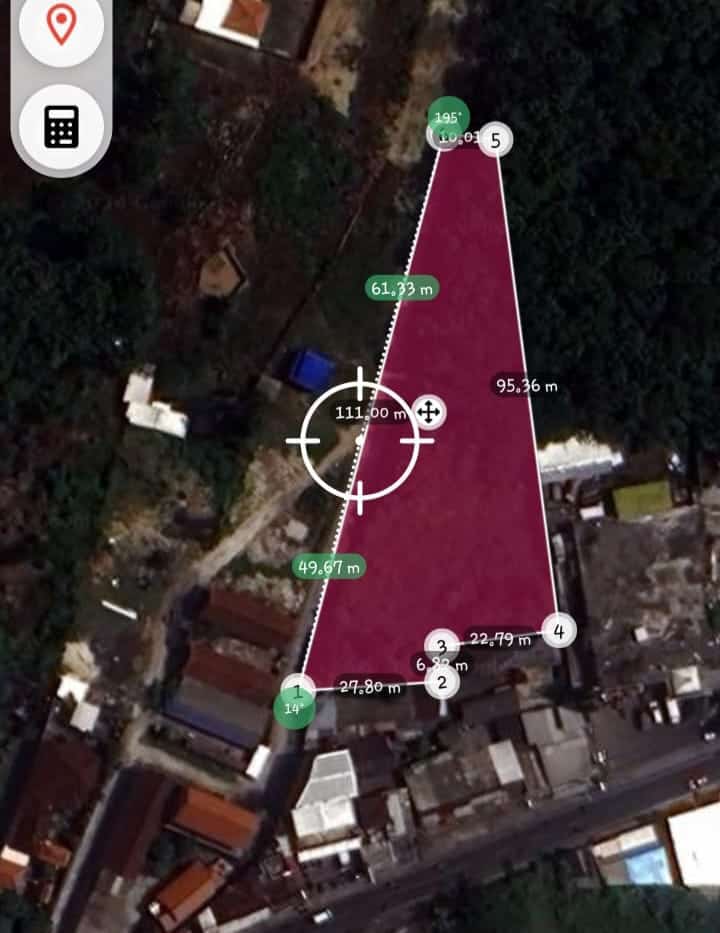Select vertex marker number 5
Screen dimensions: 720x933
click(x=495, y=139)
